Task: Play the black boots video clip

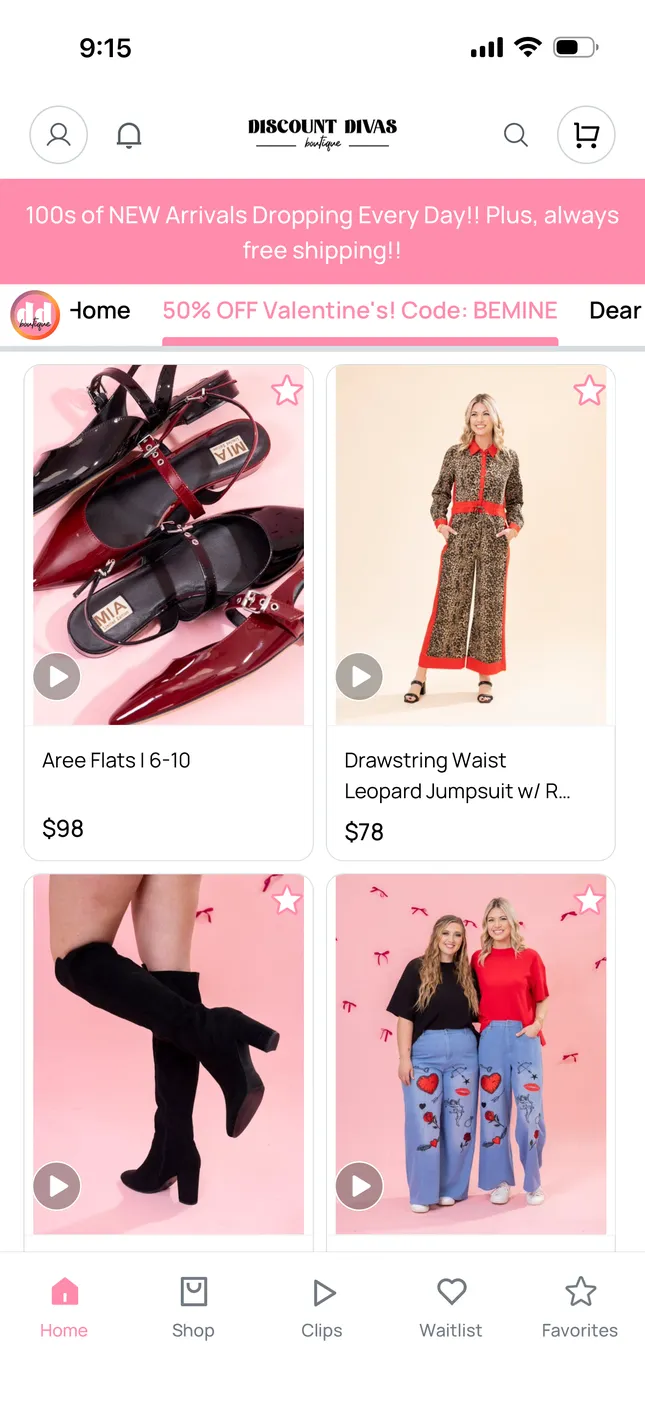Action: [x=57, y=1186]
